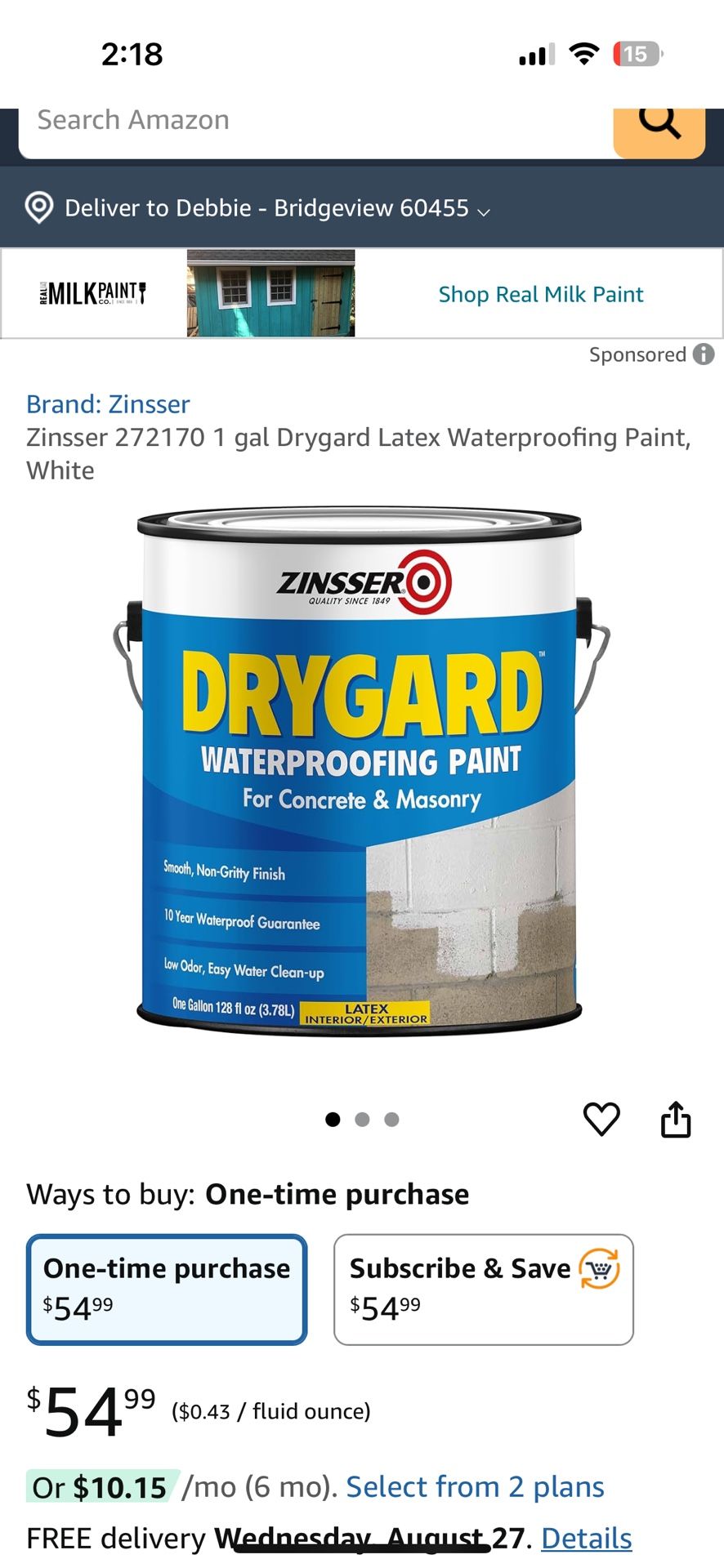Share this product
The height and width of the screenshot is (1568, 724).
pyautogui.click(x=675, y=1119)
